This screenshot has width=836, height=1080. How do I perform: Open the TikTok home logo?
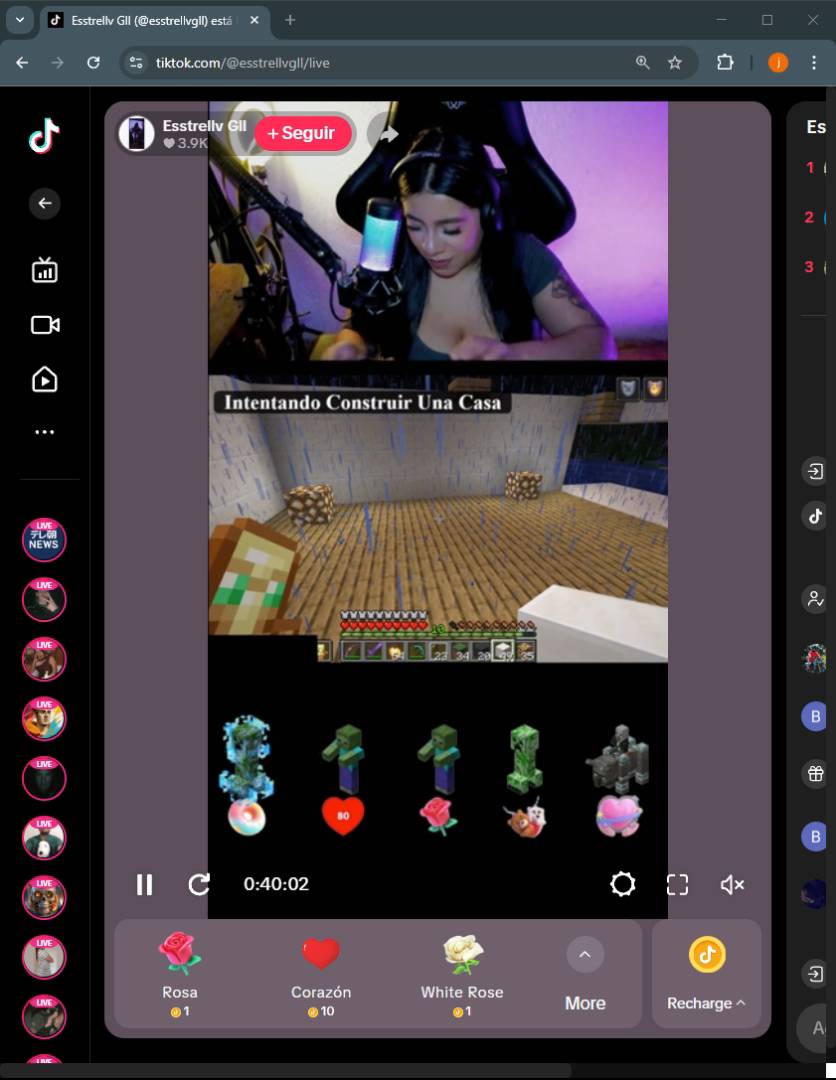click(x=44, y=136)
